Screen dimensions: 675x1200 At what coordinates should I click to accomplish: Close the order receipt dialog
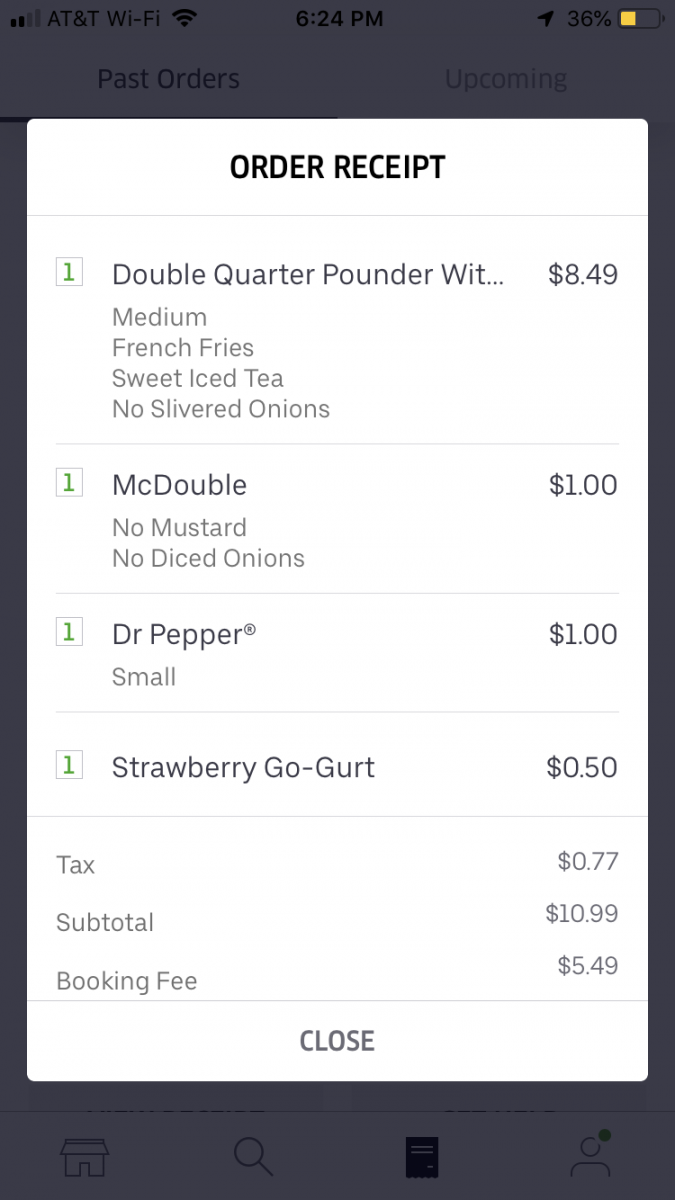point(337,1041)
